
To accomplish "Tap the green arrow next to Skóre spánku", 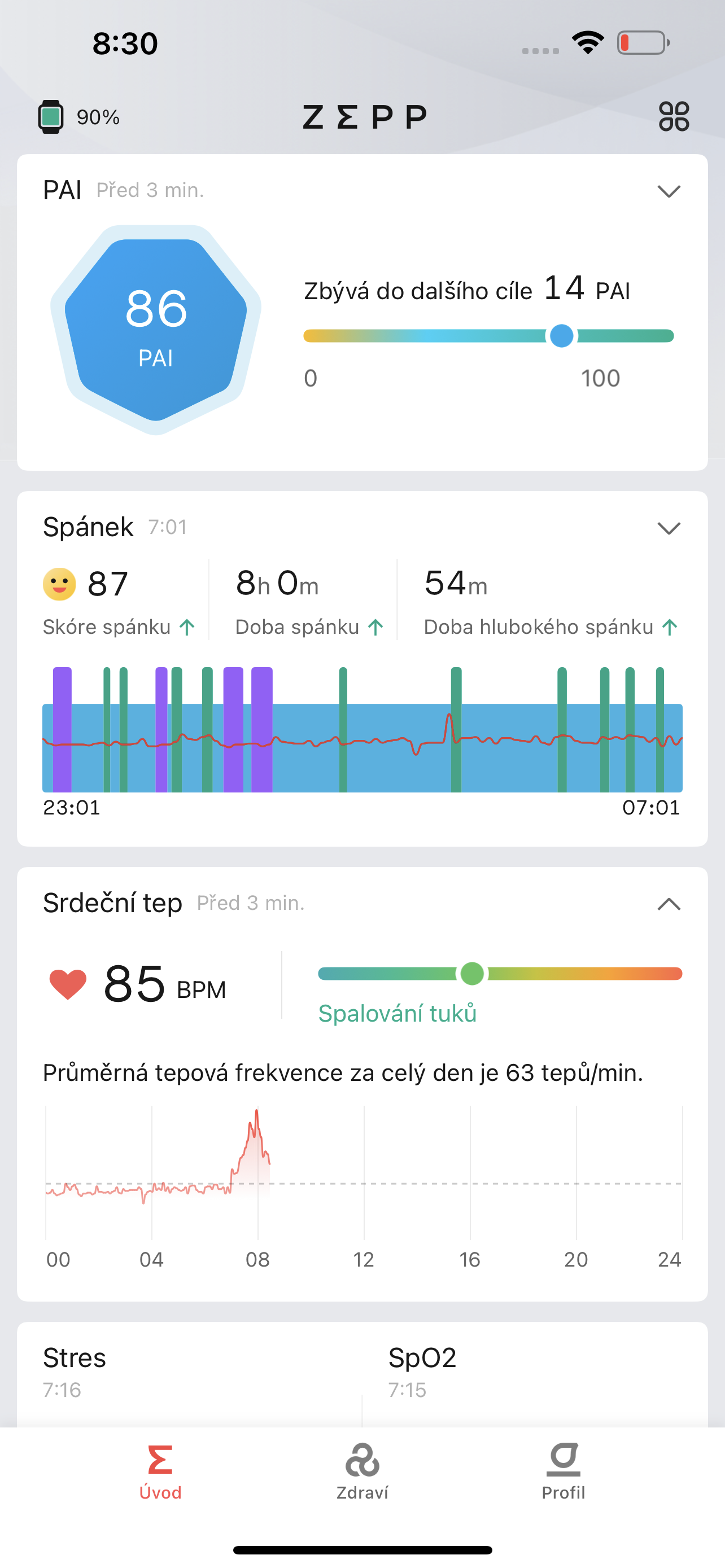I will coord(186,627).
